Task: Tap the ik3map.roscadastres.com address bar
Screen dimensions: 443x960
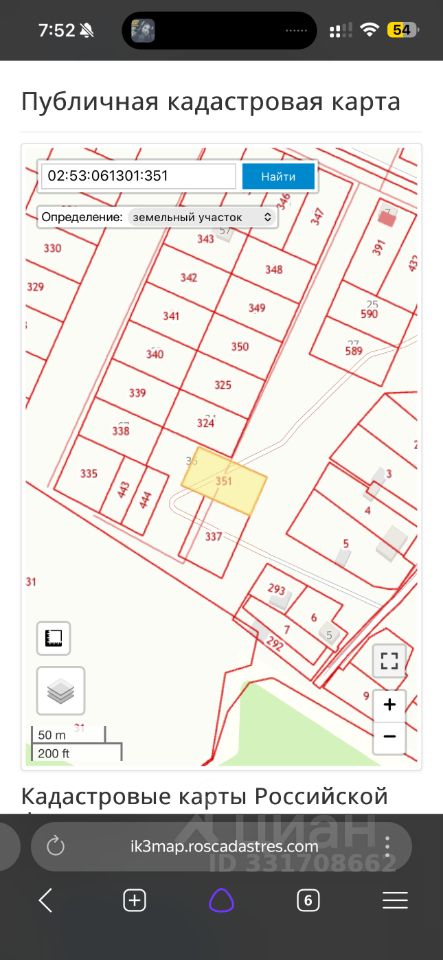Action: point(225,847)
